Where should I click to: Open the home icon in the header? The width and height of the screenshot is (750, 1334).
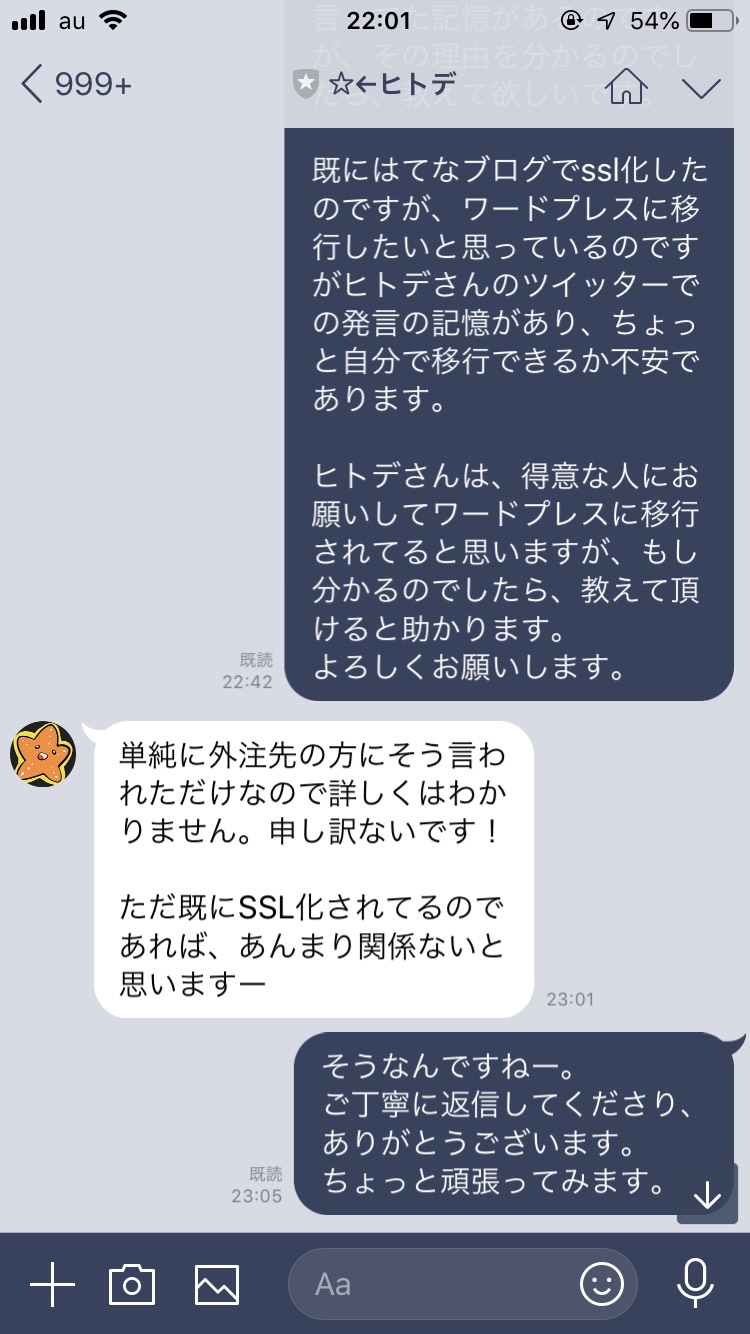click(626, 85)
